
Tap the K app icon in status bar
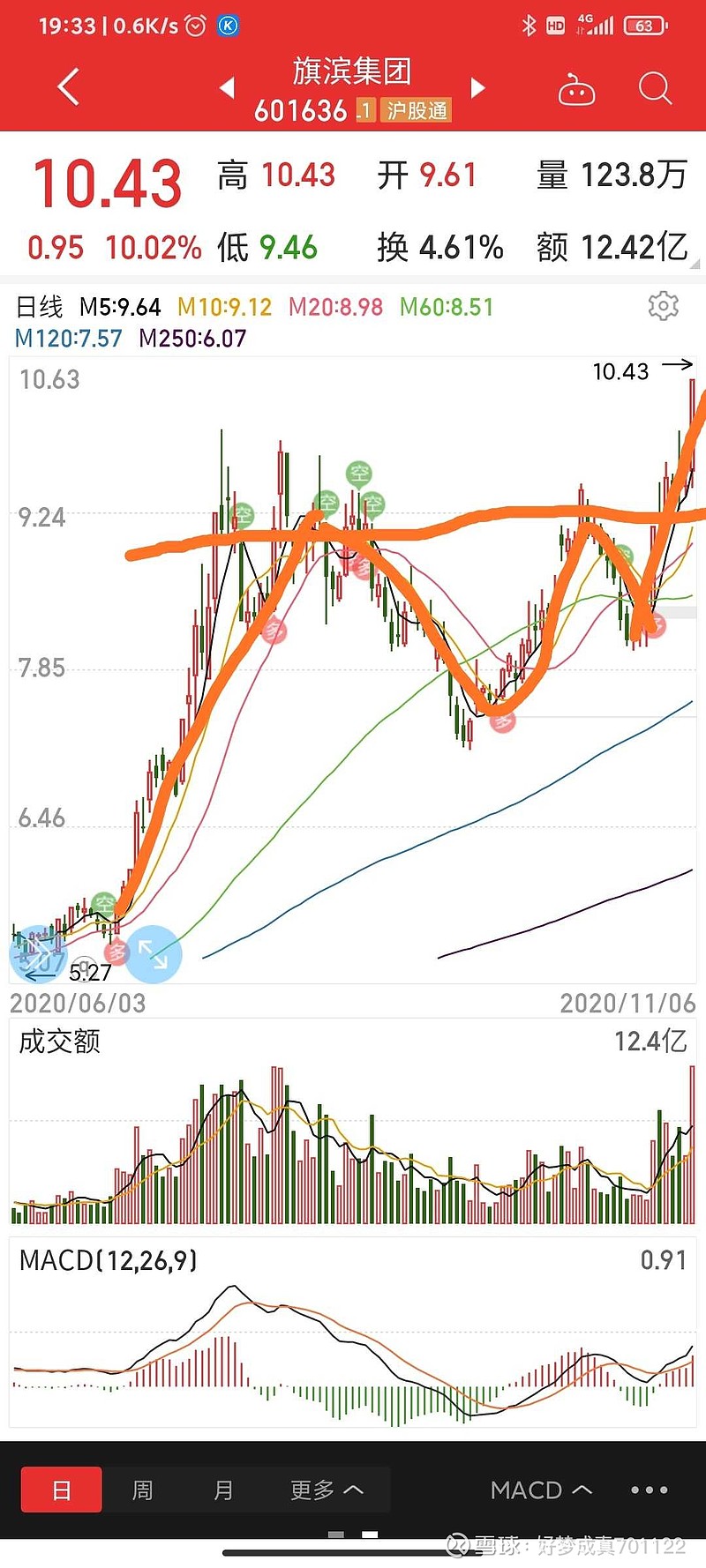228,26
